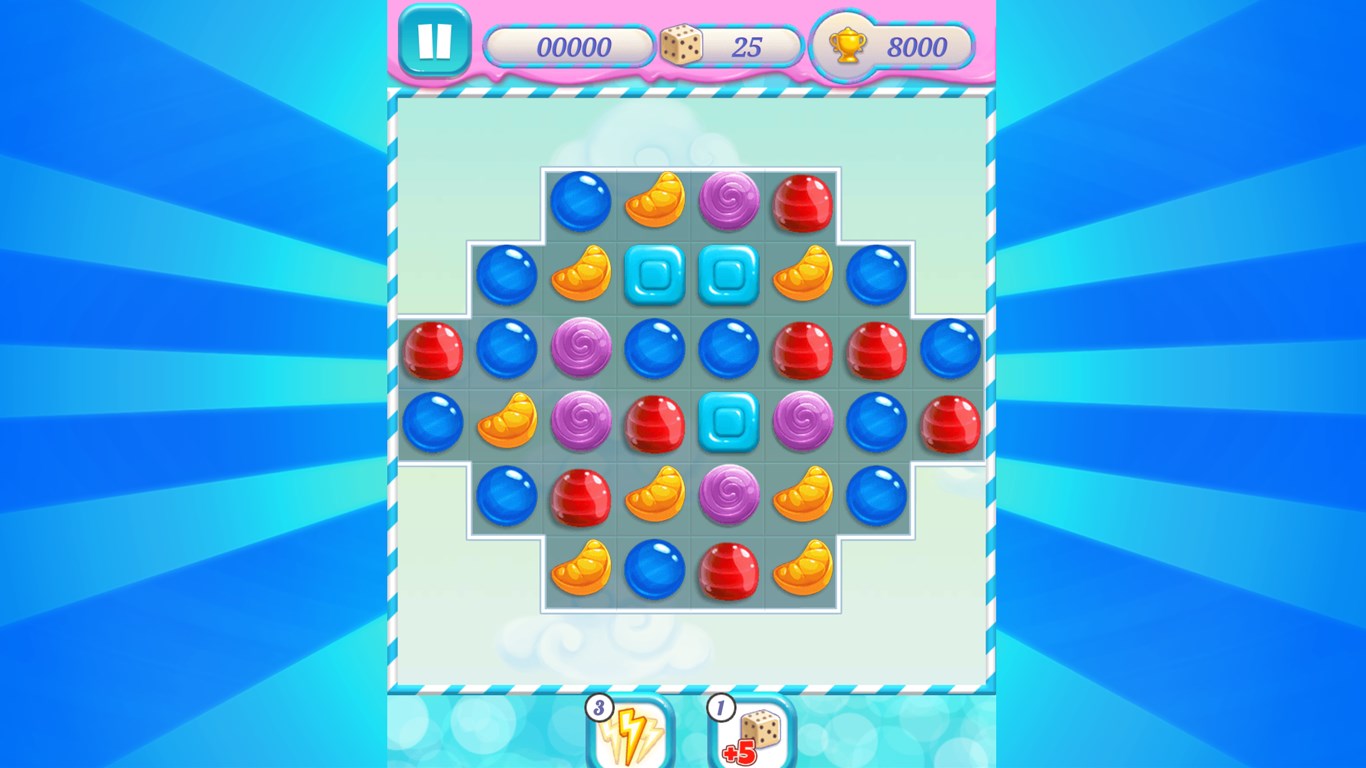Pause the game
Image resolution: width=1366 pixels, height=768 pixels.
[x=434, y=41]
